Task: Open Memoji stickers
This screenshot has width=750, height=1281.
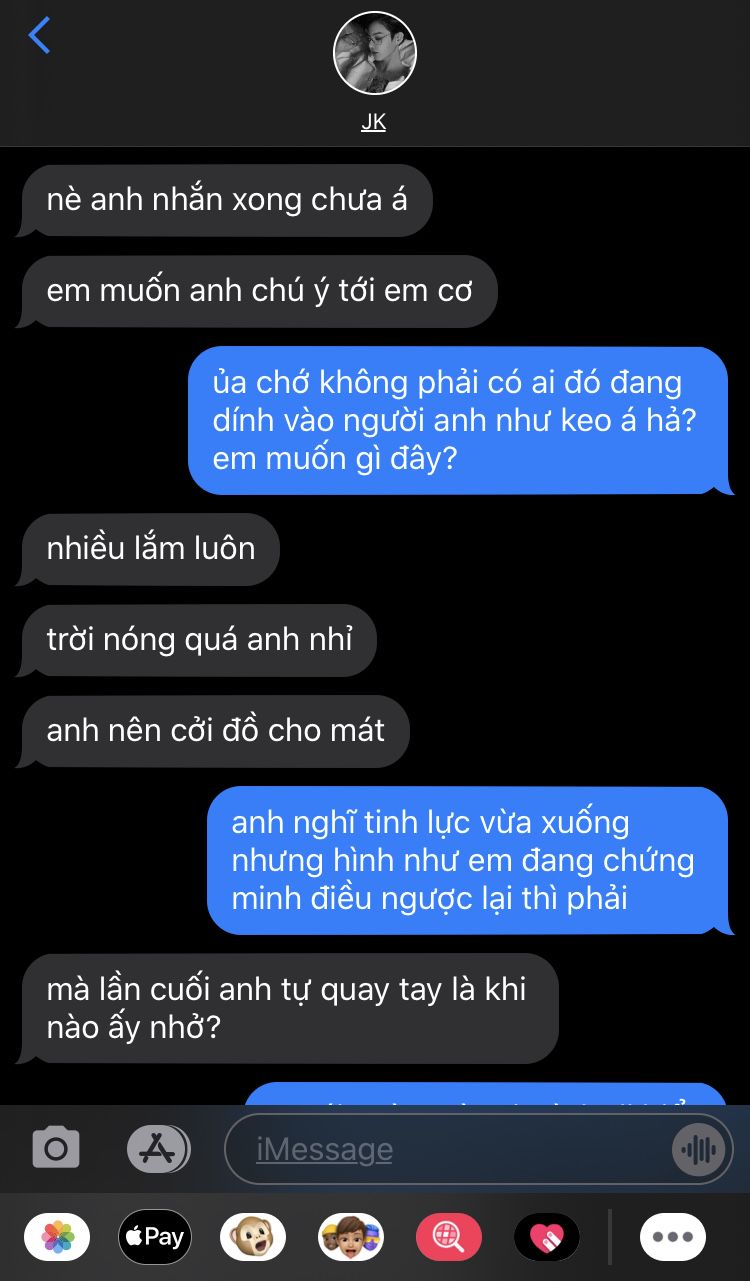Action: click(351, 1237)
